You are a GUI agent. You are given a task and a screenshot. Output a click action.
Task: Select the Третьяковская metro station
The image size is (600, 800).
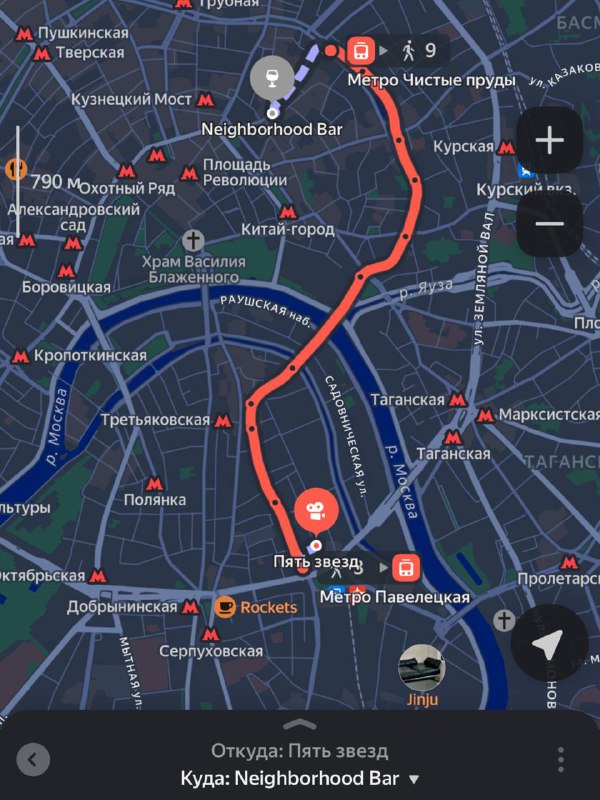[x=223, y=421]
